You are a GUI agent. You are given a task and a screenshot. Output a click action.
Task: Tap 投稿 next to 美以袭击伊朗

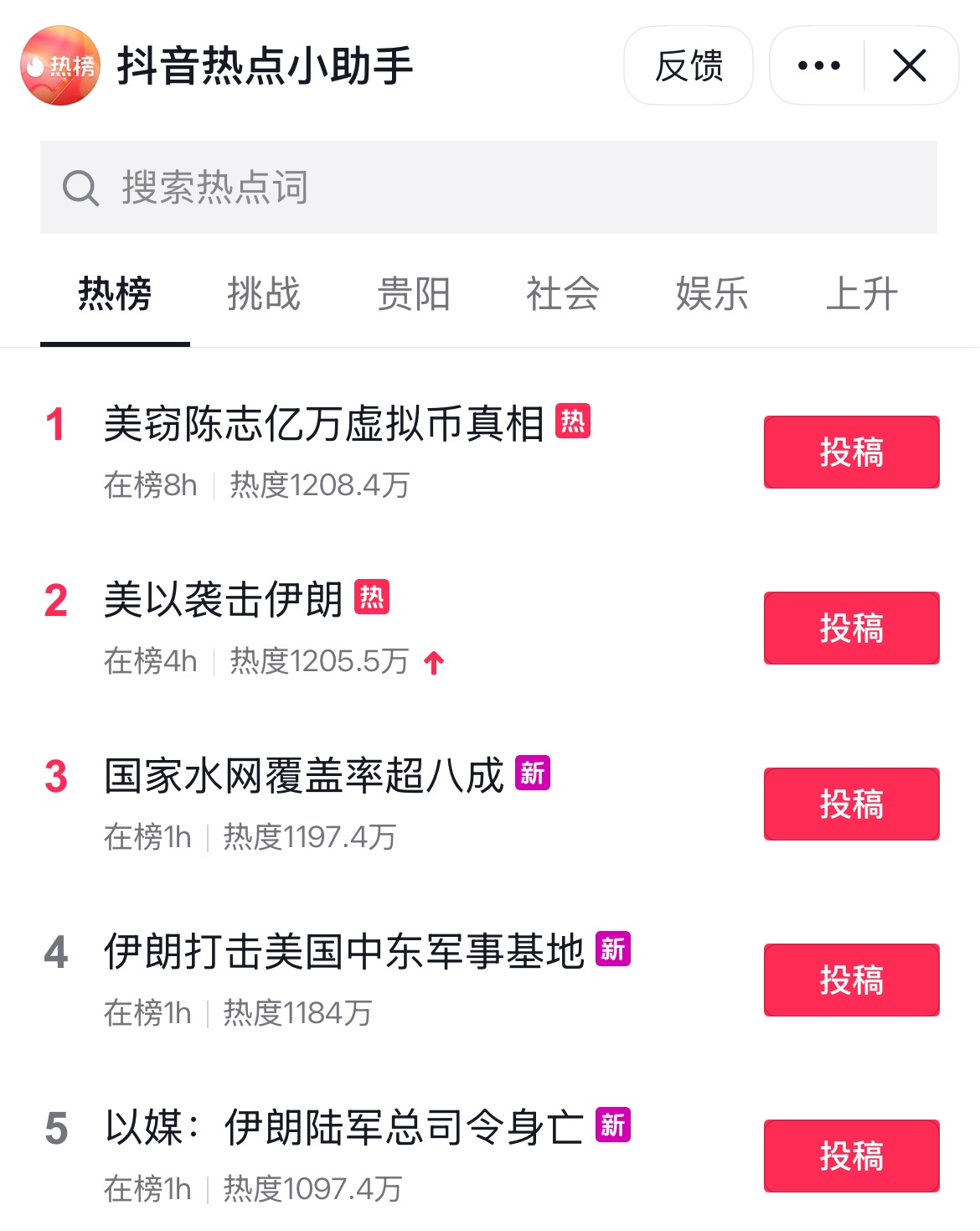coord(851,628)
